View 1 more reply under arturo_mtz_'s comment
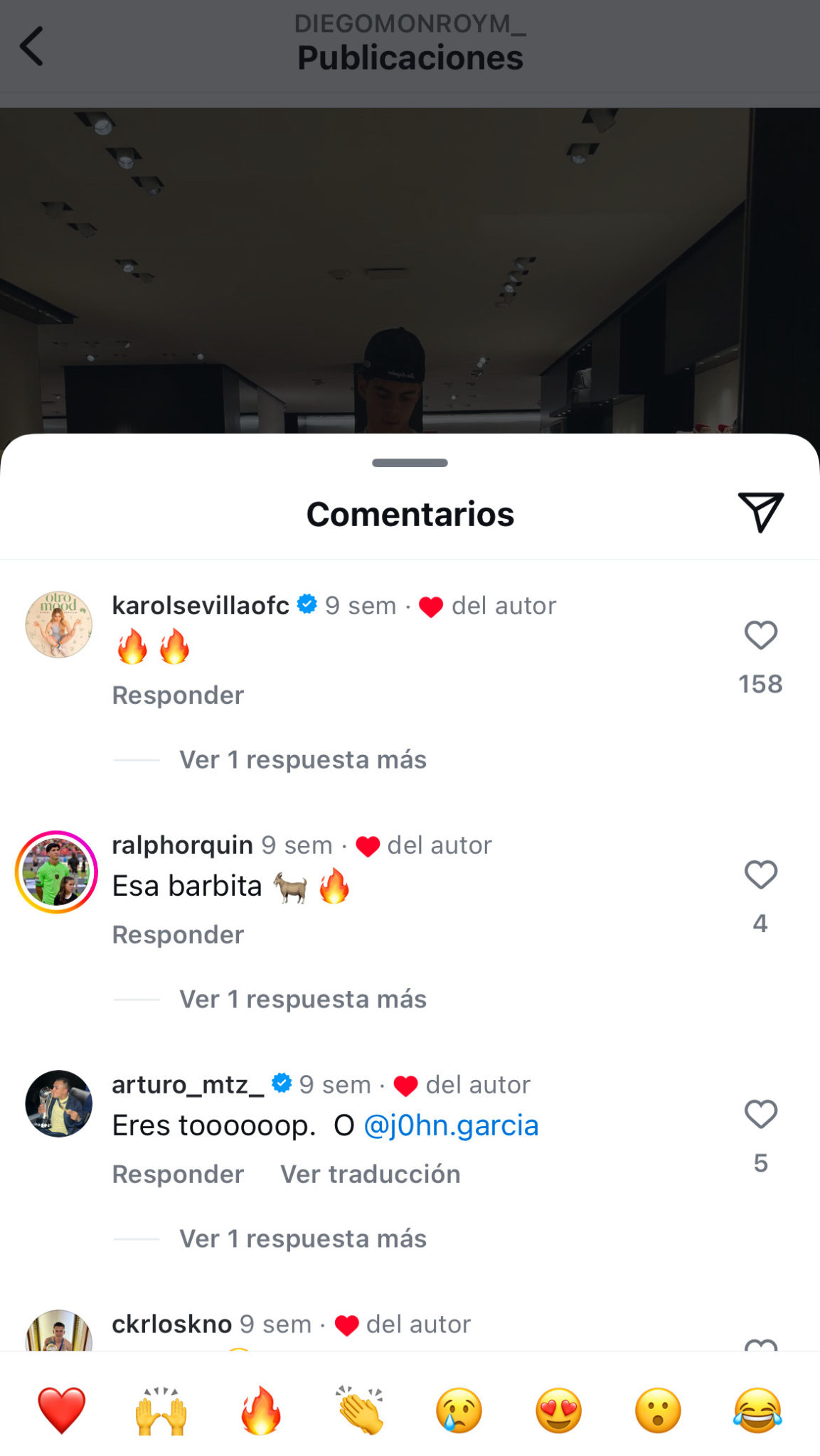 [x=302, y=1238]
